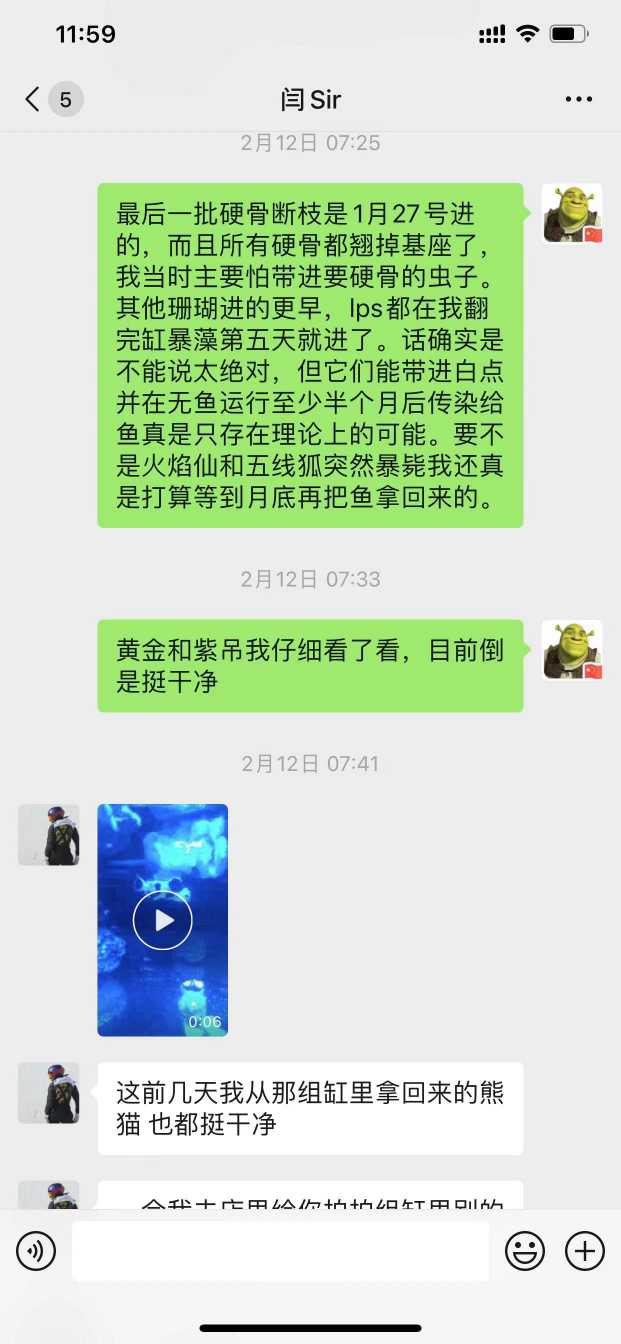Switch to voice input mode
621x1344 pixels.
[36, 1251]
